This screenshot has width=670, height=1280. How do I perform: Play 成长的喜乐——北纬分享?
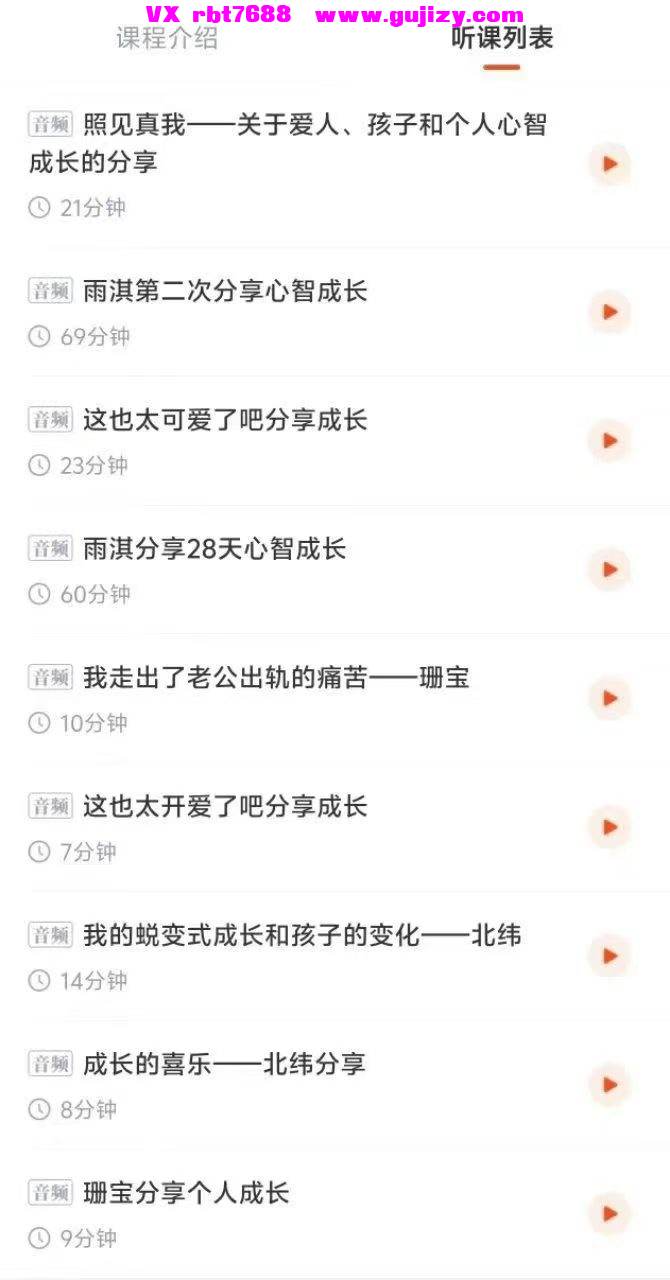[609, 1085]
